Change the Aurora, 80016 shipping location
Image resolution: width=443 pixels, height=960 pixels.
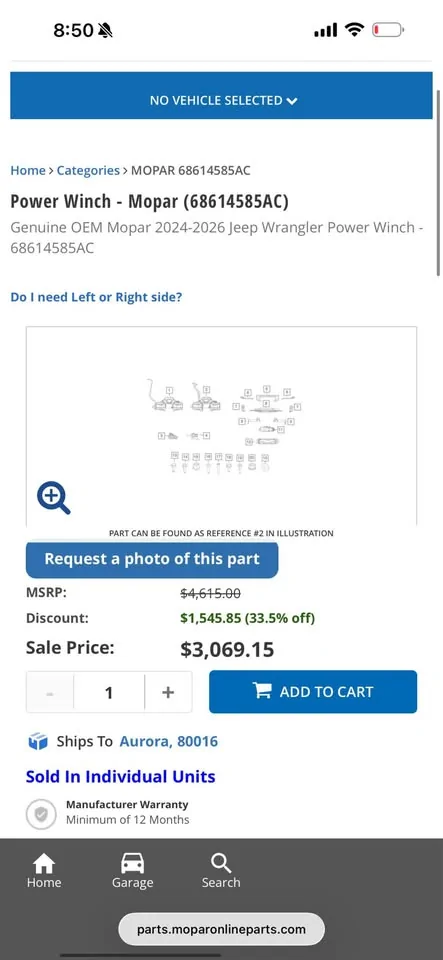(x=168, y=741)
